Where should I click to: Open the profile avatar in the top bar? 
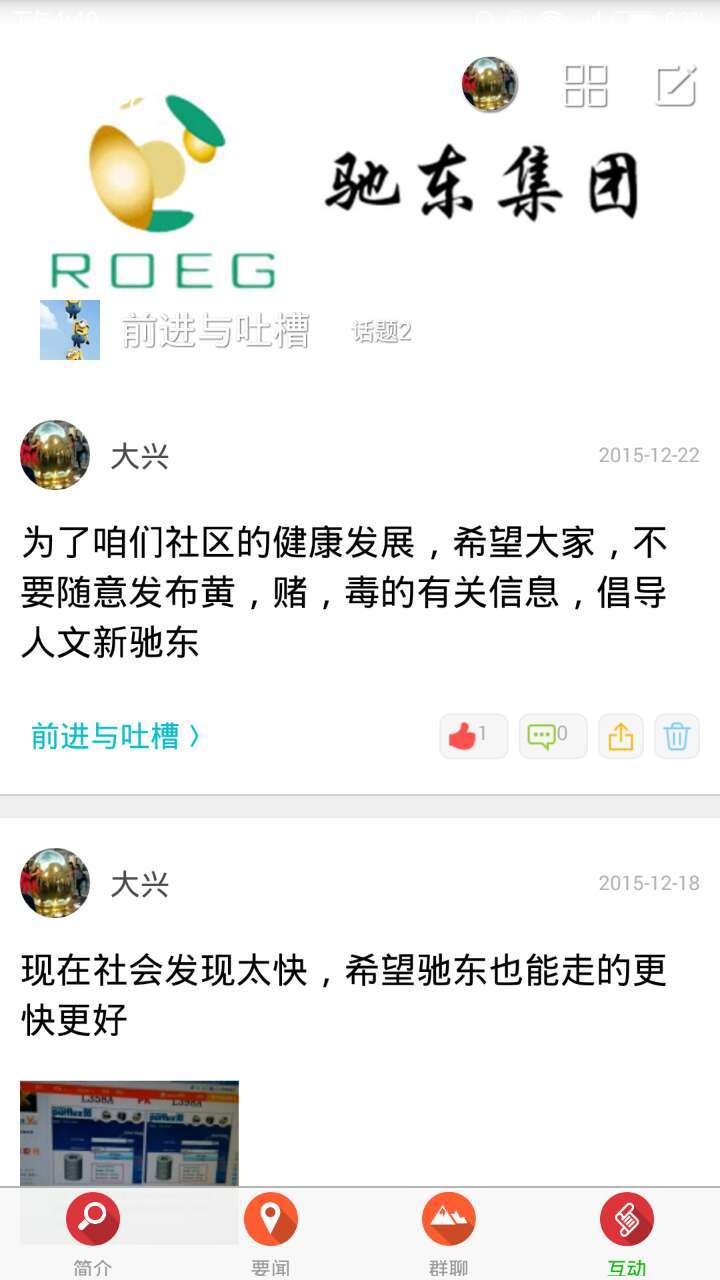[490, 85]
